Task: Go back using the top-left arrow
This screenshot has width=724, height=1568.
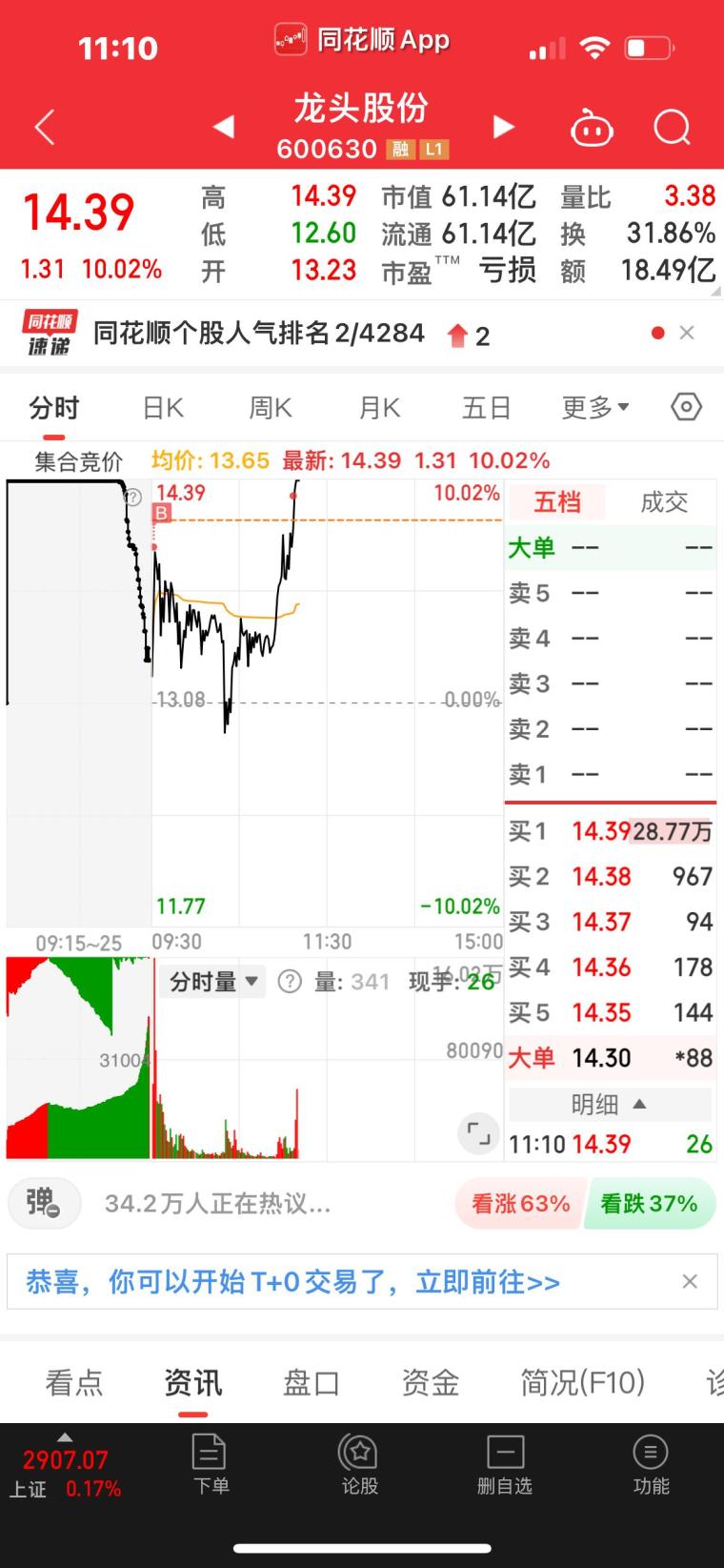Action: point(45,128)
